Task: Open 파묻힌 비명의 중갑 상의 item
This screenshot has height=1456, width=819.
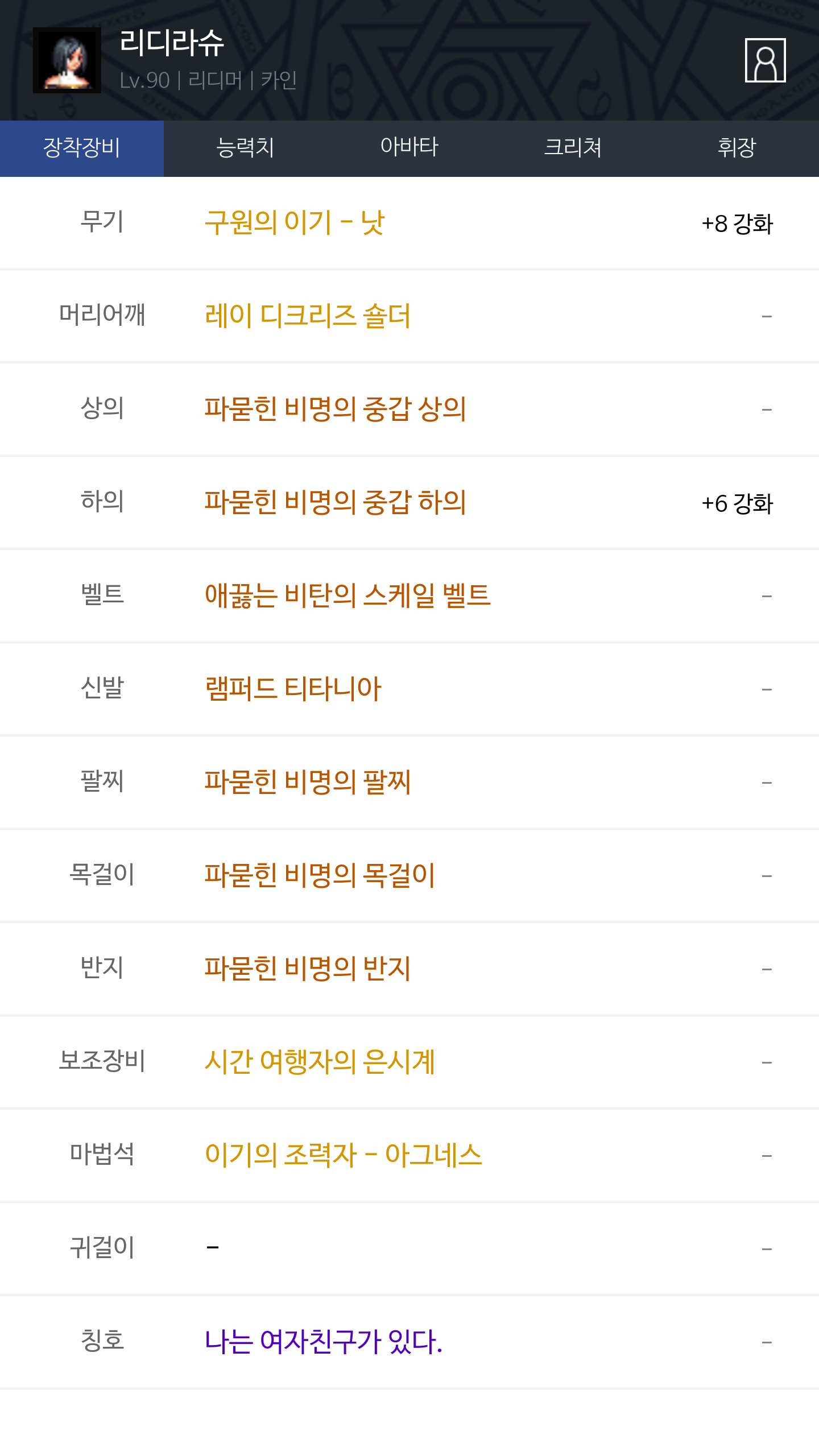Action: click(335, 409)
